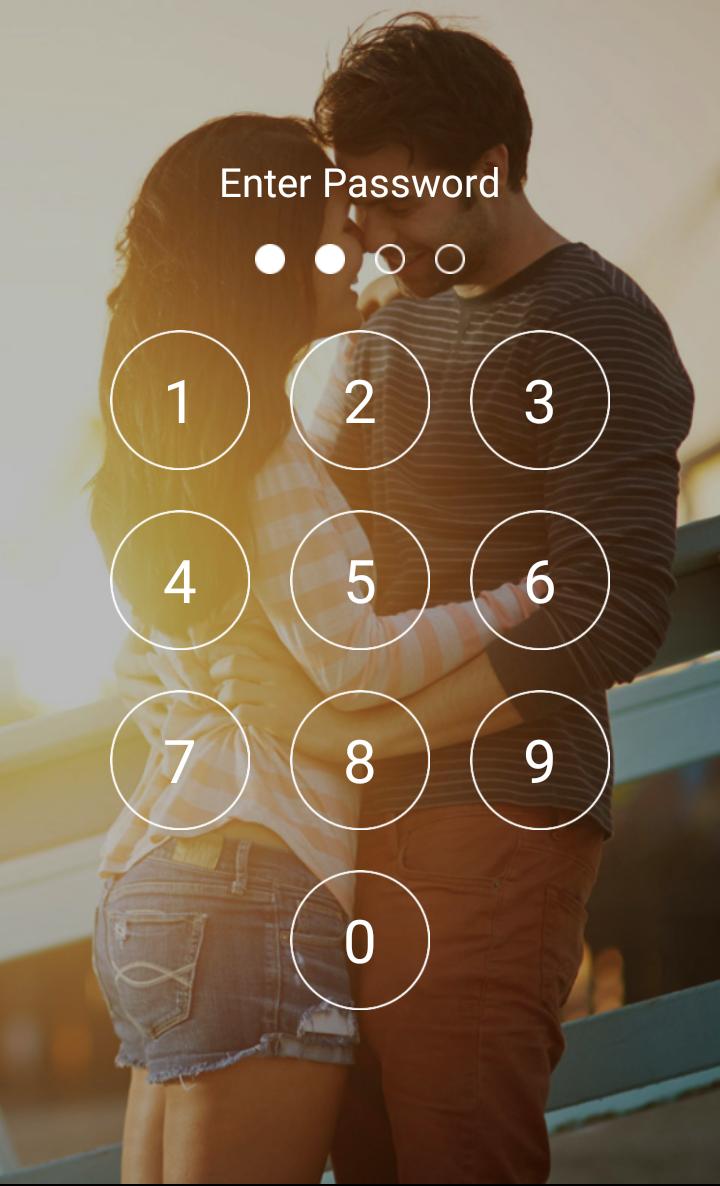Tap number 6 on the lock keypad
This screenshot has height=1186, width=720.
(540, 580)
